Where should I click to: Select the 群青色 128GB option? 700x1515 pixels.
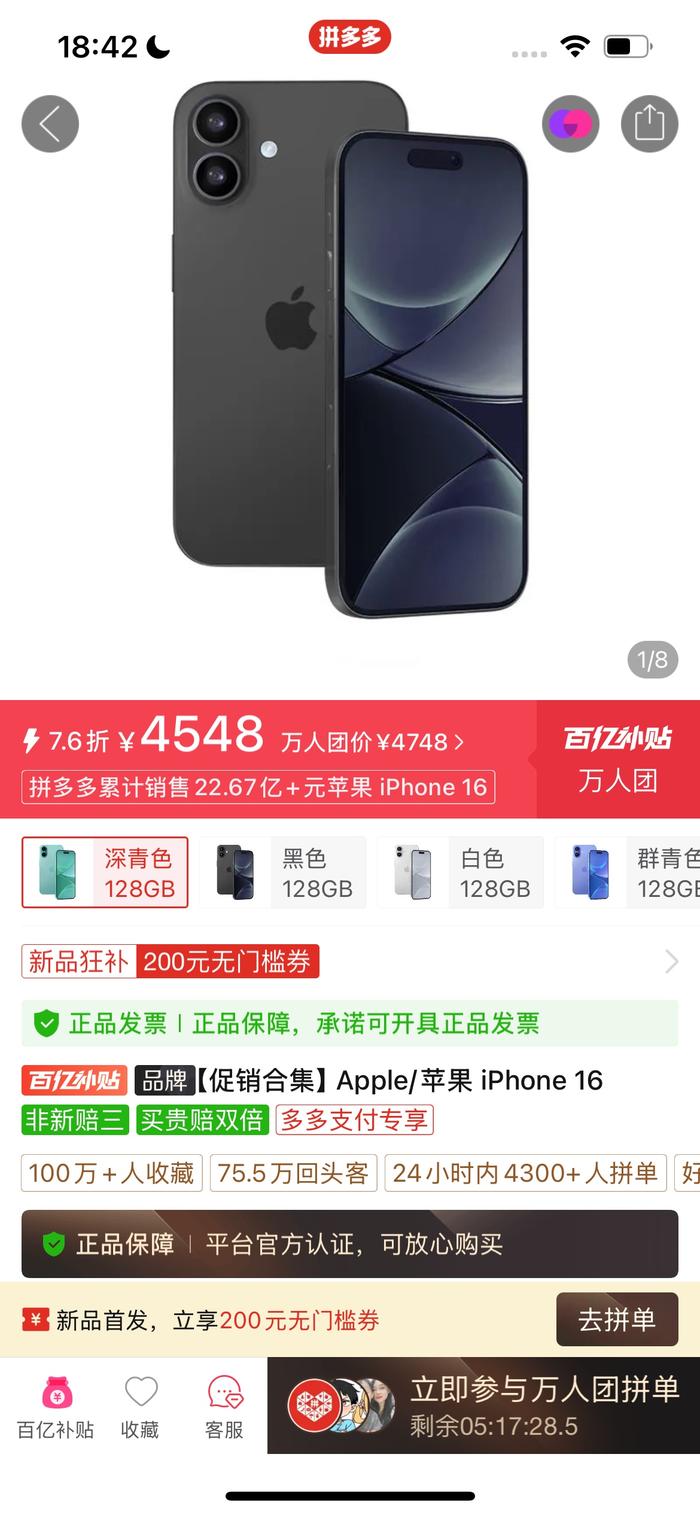coord(628,872)
